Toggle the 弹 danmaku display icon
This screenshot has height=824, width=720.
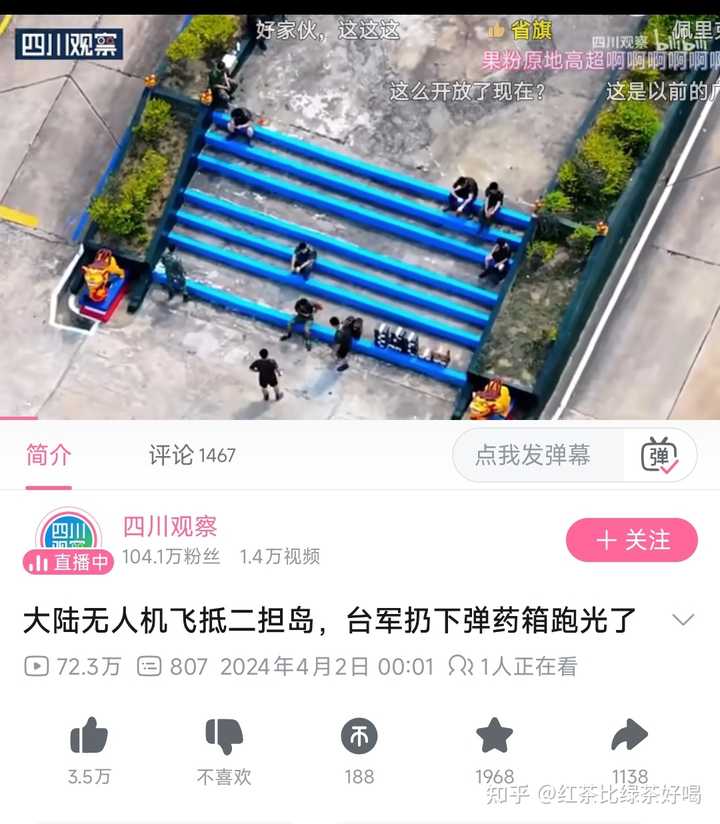click(660, 456)
